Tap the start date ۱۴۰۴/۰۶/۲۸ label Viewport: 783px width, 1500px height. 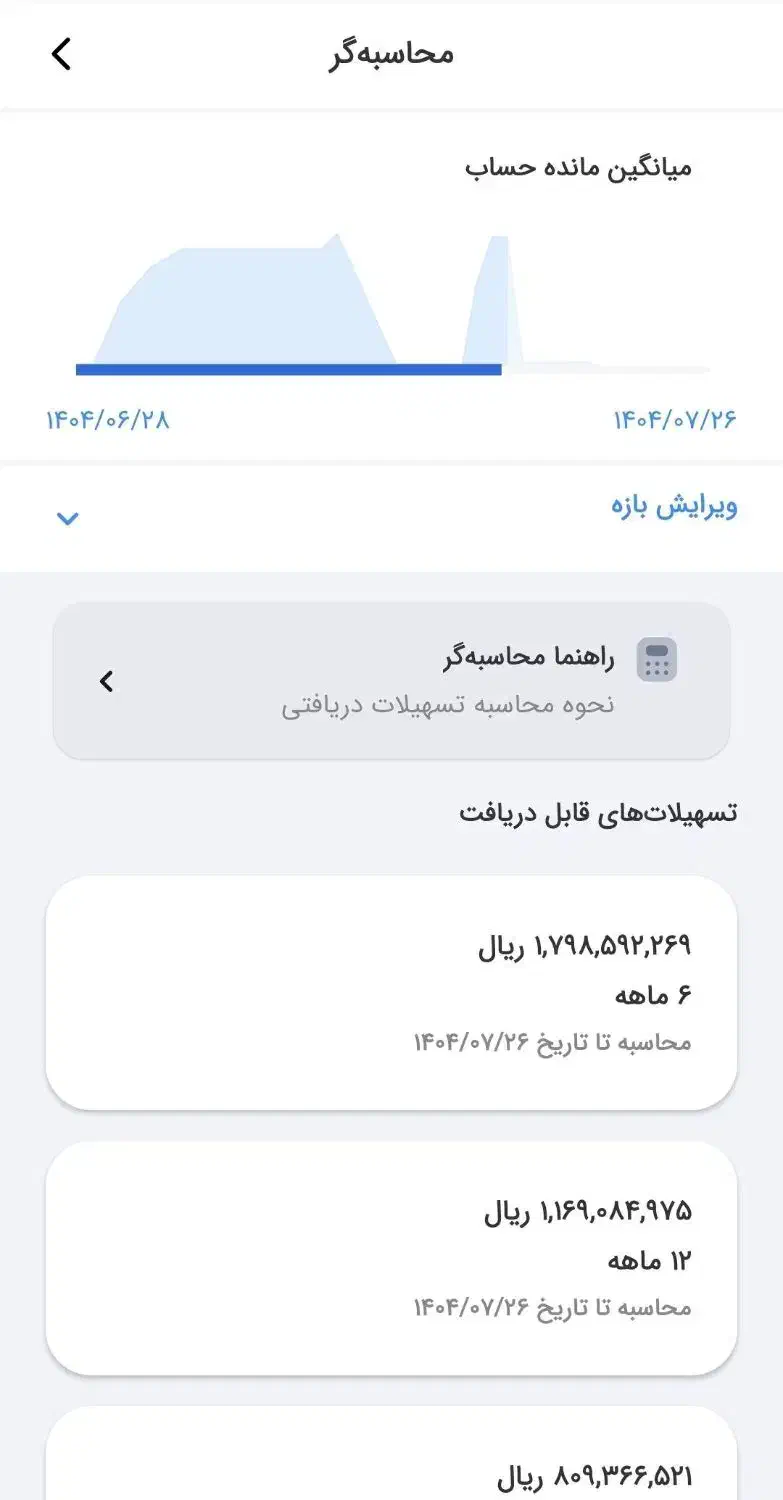tap(110, 421)
